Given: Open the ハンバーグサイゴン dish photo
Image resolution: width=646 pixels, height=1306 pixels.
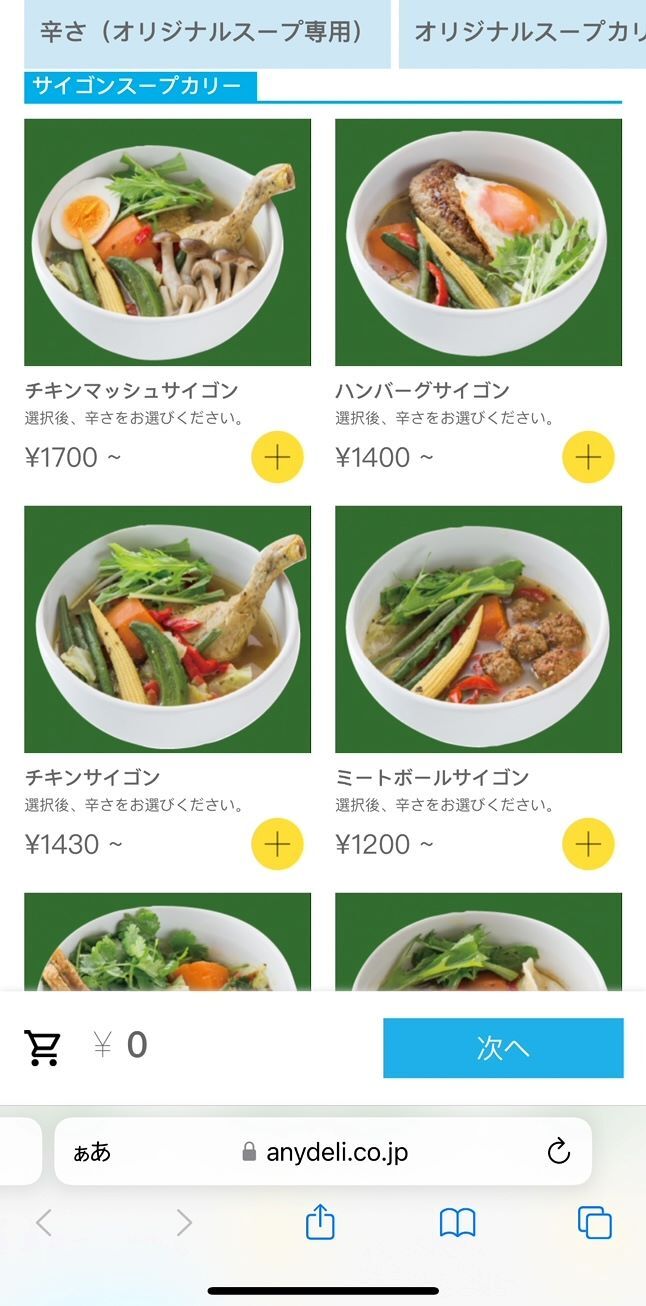Looking at the screenshot, I should [x=478, y=242].
